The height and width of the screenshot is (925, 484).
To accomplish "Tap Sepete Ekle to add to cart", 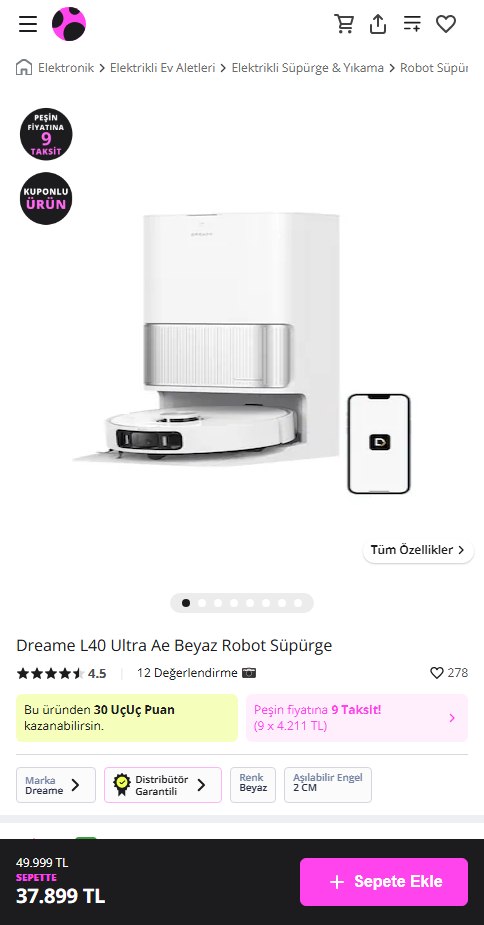I will (x=384, y=882).
